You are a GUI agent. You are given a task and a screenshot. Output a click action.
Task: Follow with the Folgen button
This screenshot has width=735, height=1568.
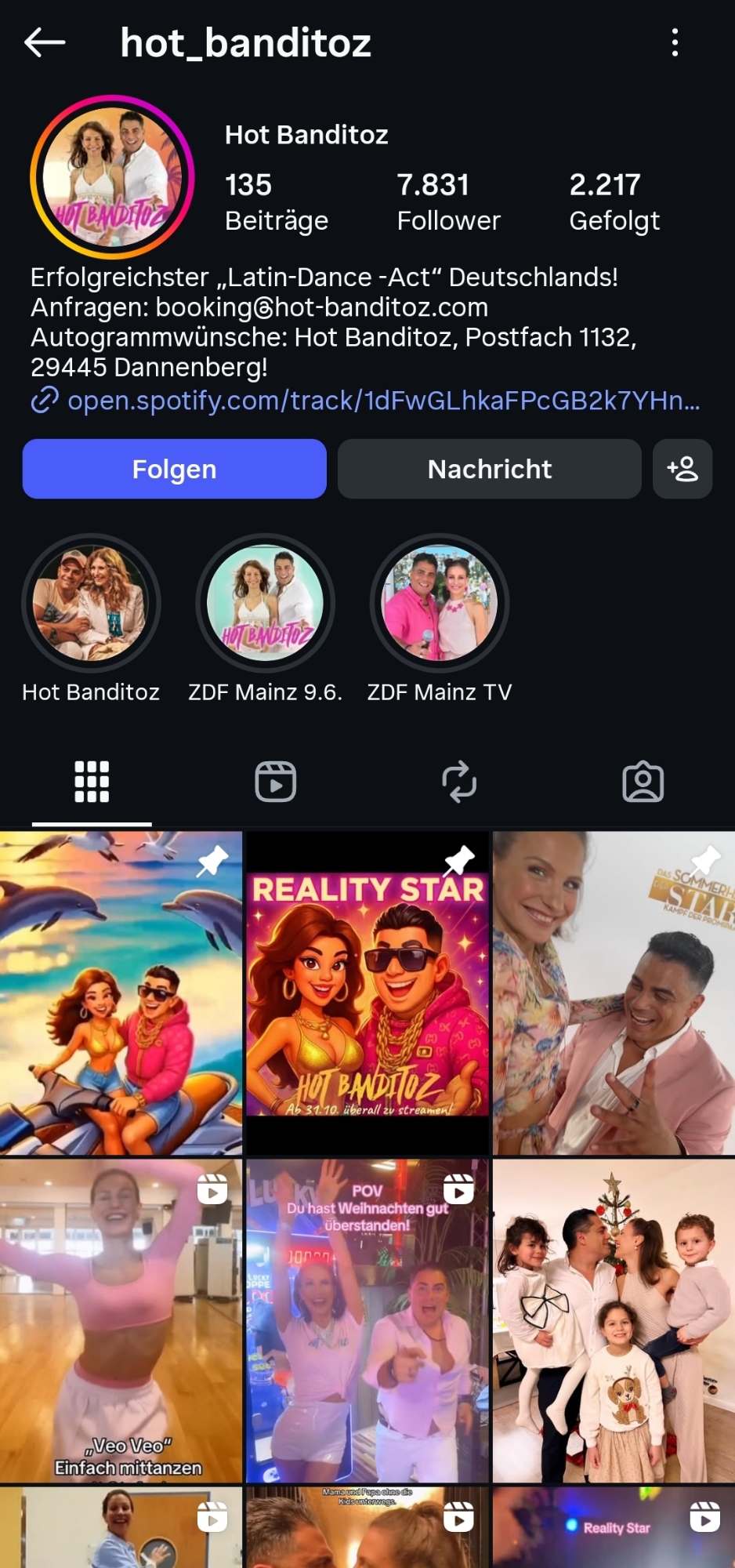coord(174,469)
